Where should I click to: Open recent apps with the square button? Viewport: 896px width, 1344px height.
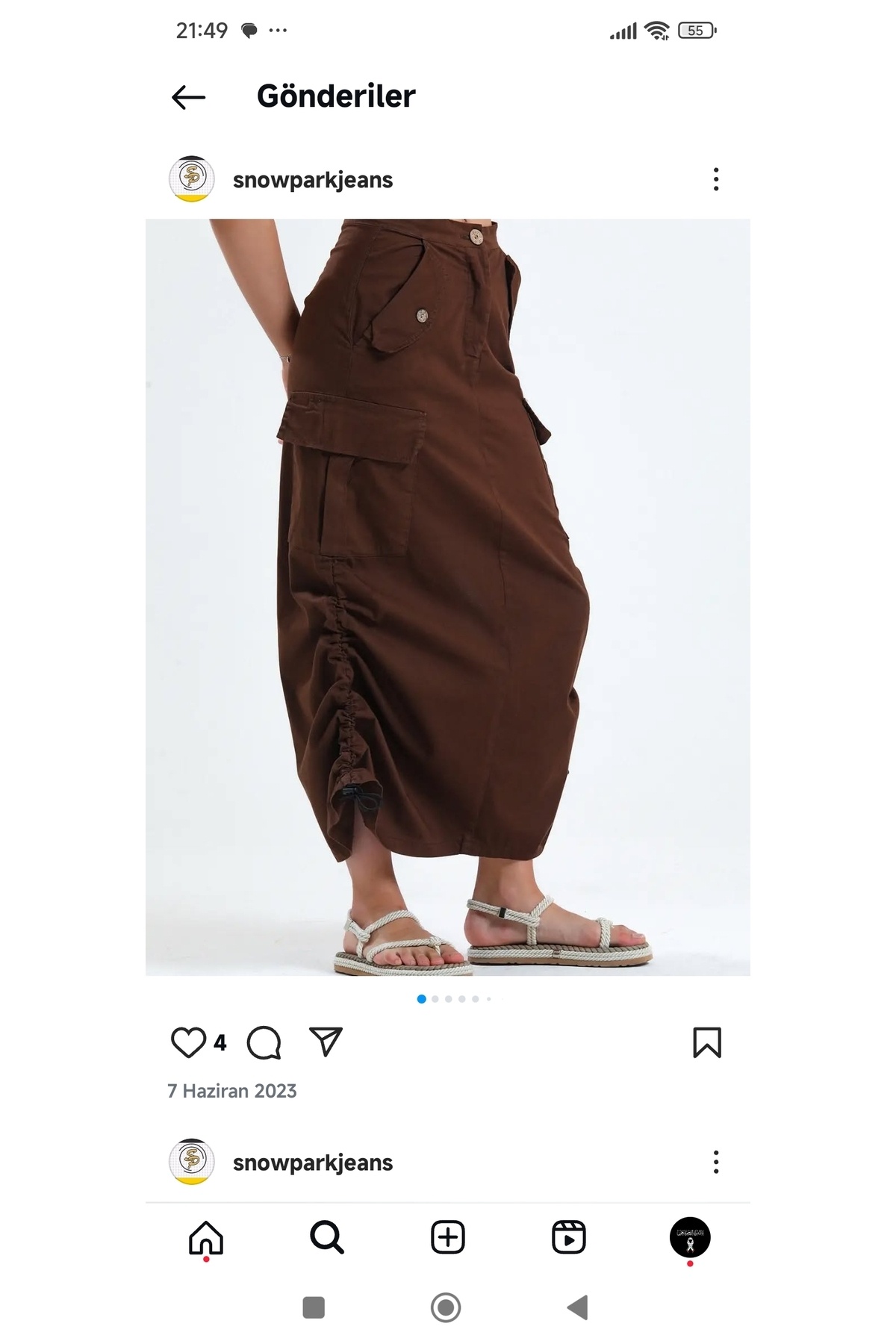coord(314,1307)
